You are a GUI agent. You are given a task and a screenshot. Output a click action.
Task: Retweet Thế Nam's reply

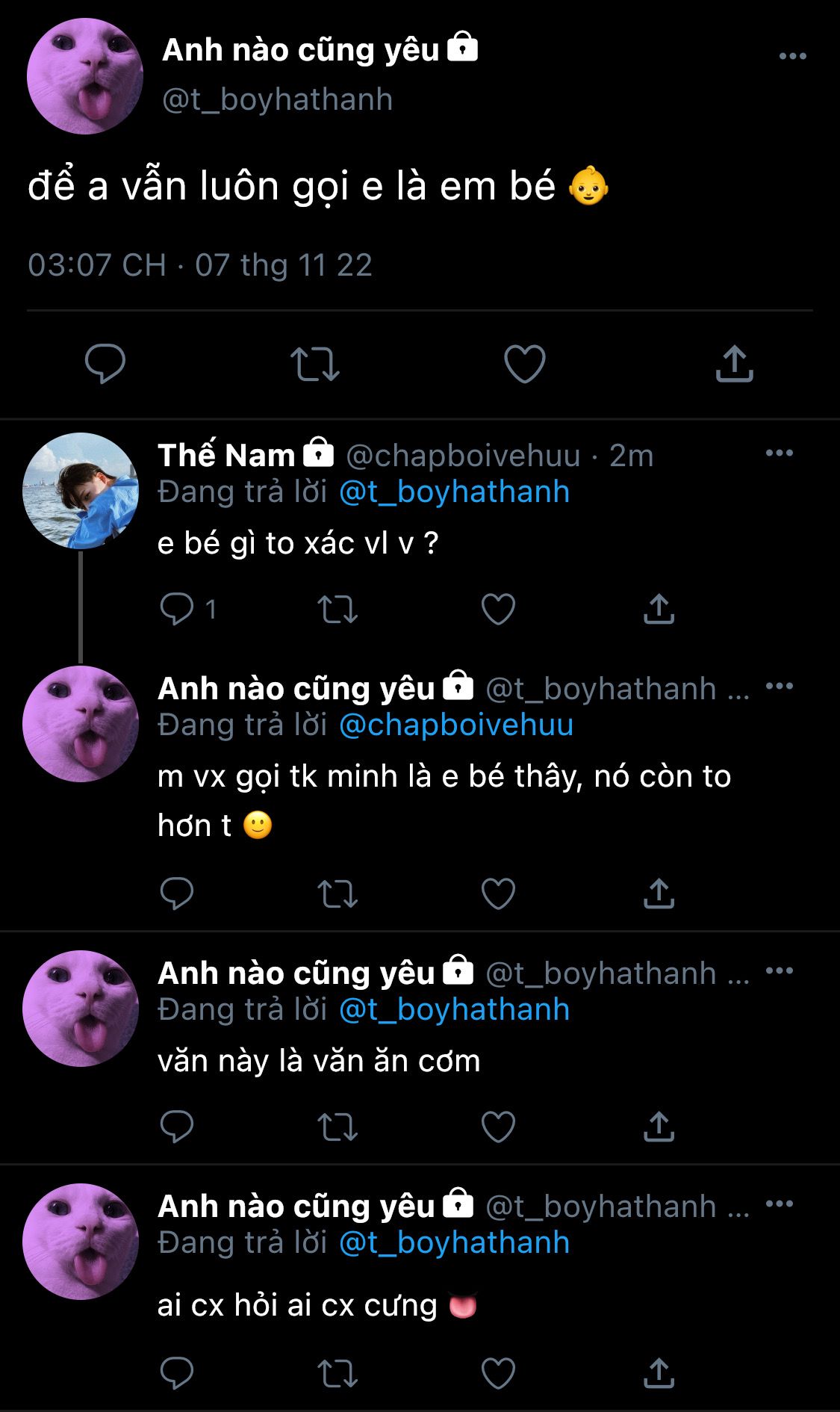tap(337, 609)
